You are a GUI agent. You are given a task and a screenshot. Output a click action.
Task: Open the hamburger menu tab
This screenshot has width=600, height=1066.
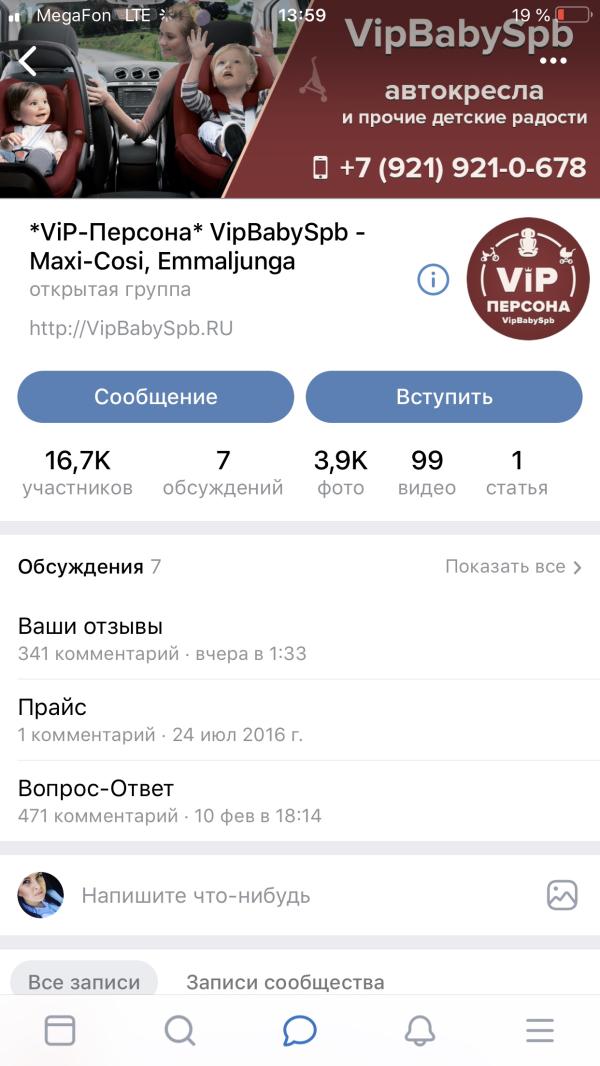pyautogui.click(x=540, y=1030)
